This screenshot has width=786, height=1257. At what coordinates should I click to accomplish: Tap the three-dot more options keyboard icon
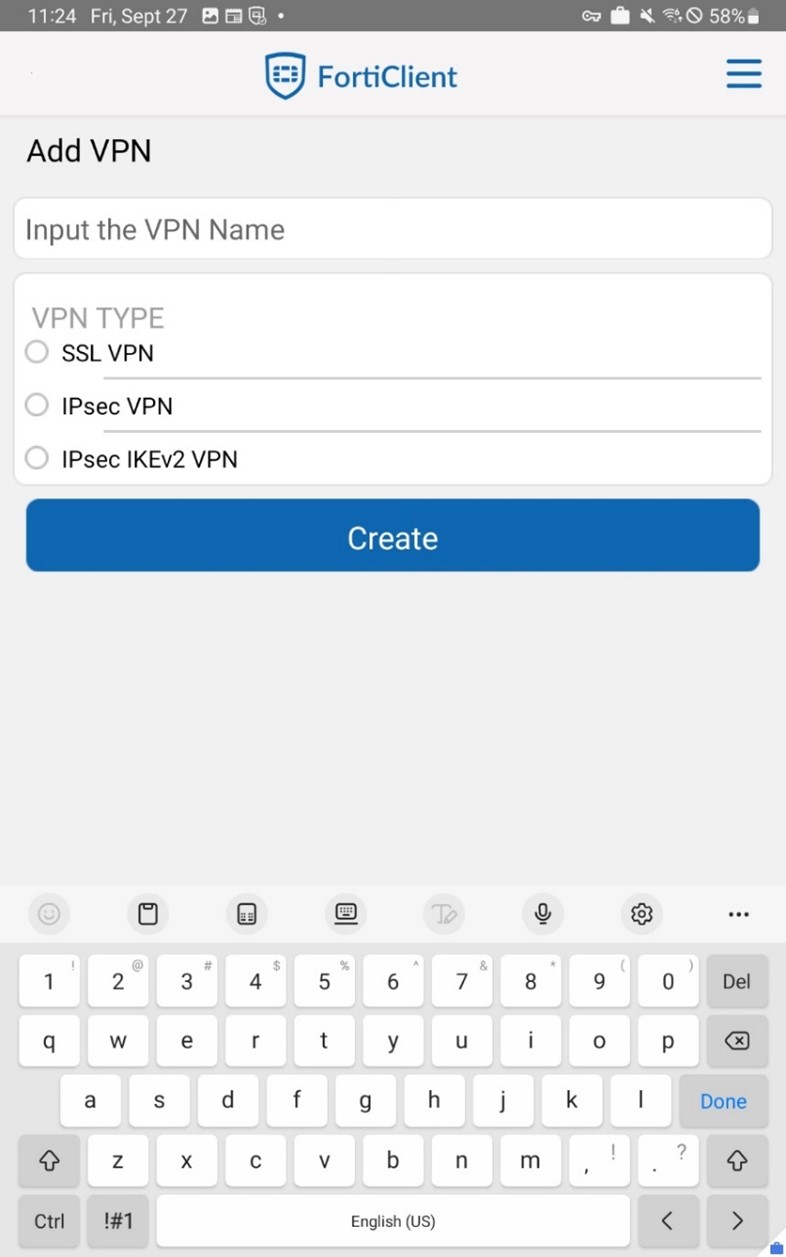point(738,913)
